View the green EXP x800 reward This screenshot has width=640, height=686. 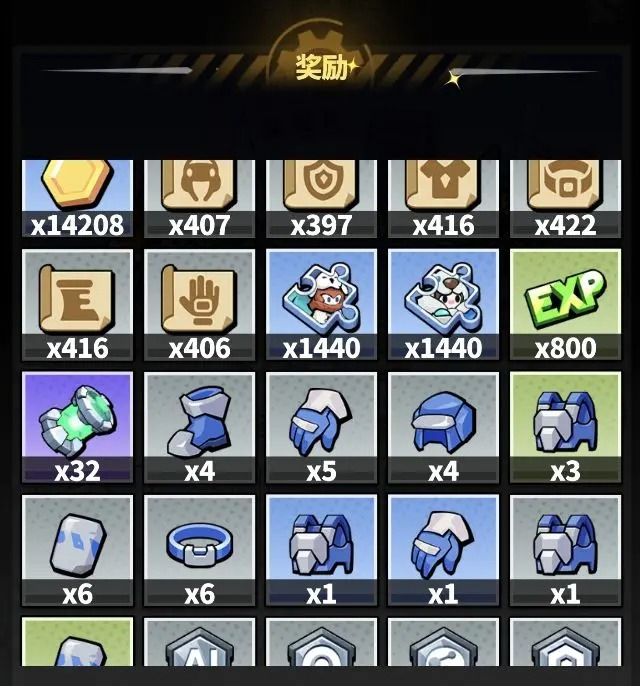point(565,305)
